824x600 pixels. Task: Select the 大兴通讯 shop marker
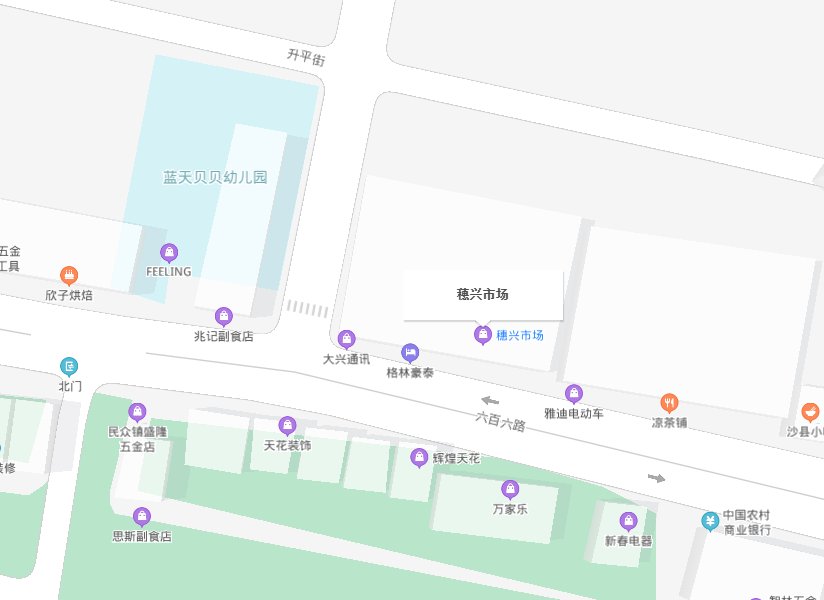pos(347,339)
